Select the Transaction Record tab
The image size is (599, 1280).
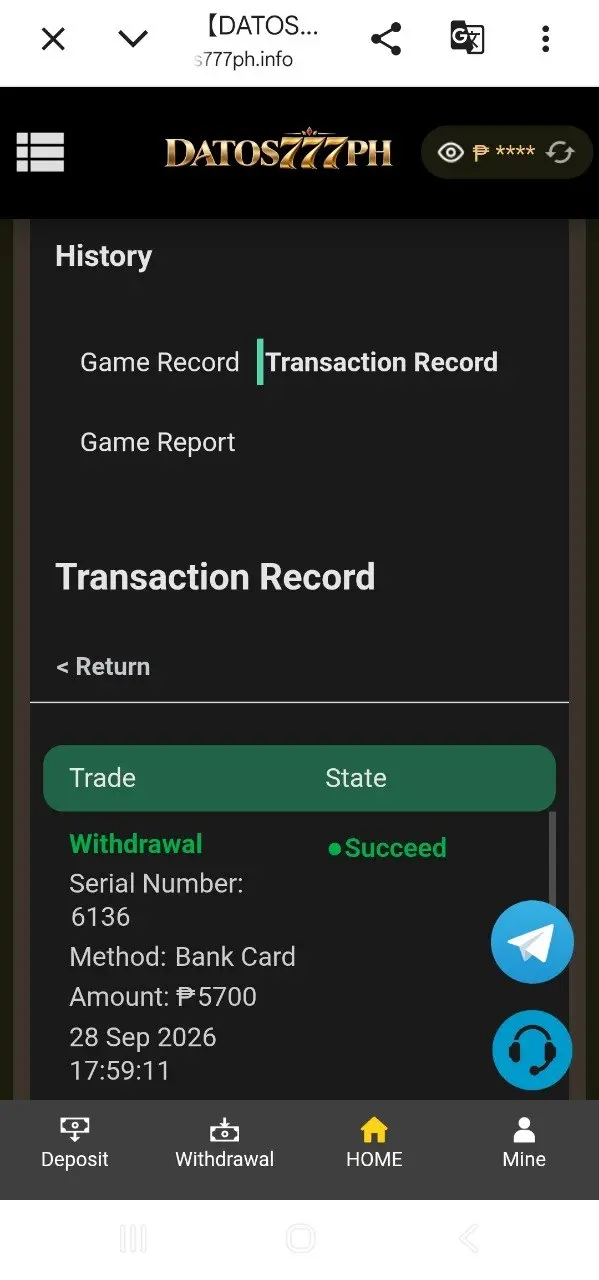point(381,362)
